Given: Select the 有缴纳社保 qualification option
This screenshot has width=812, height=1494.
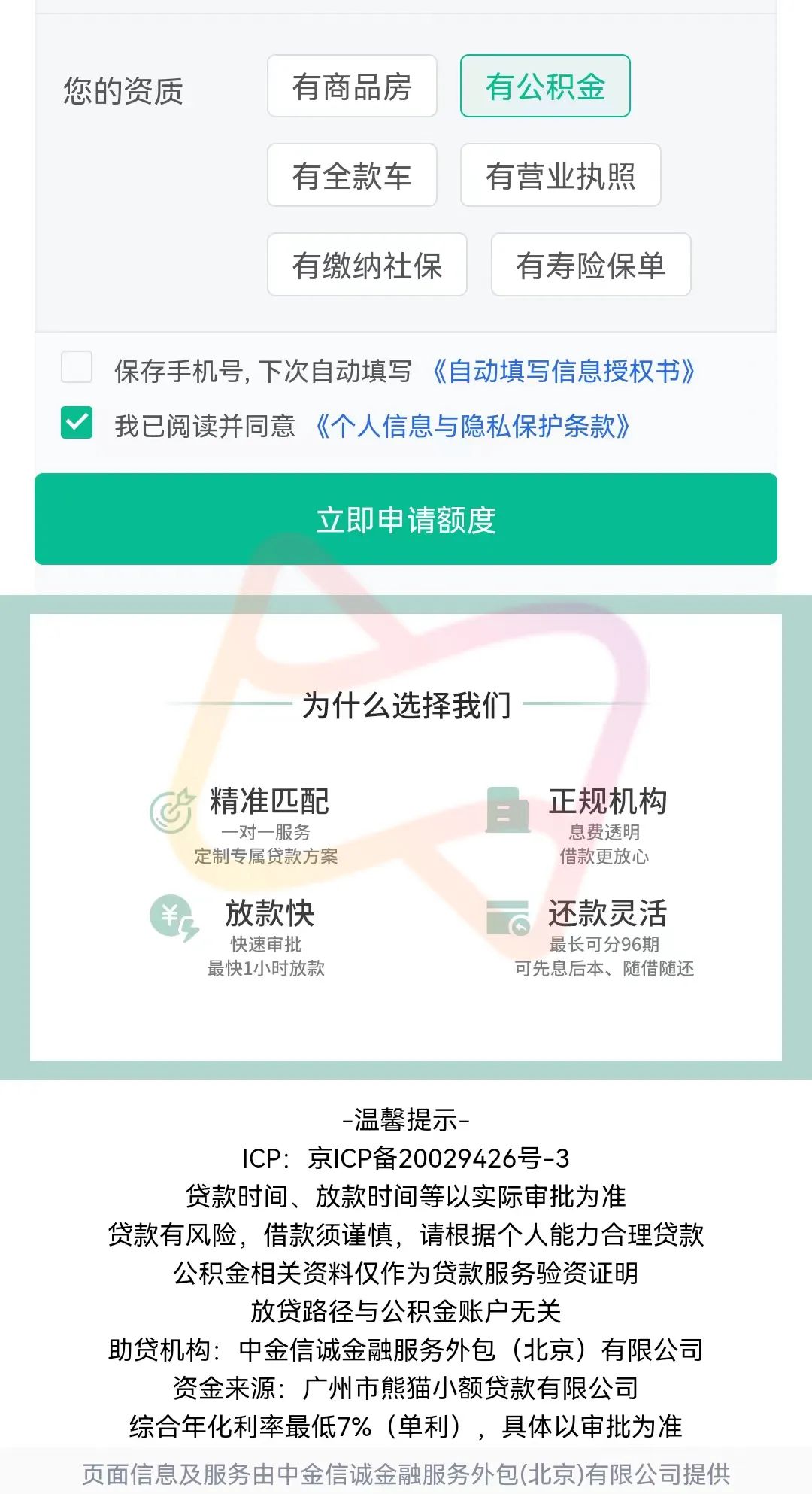Looking at the screenshot, I should pyautogui.click(x=365, y=265).
